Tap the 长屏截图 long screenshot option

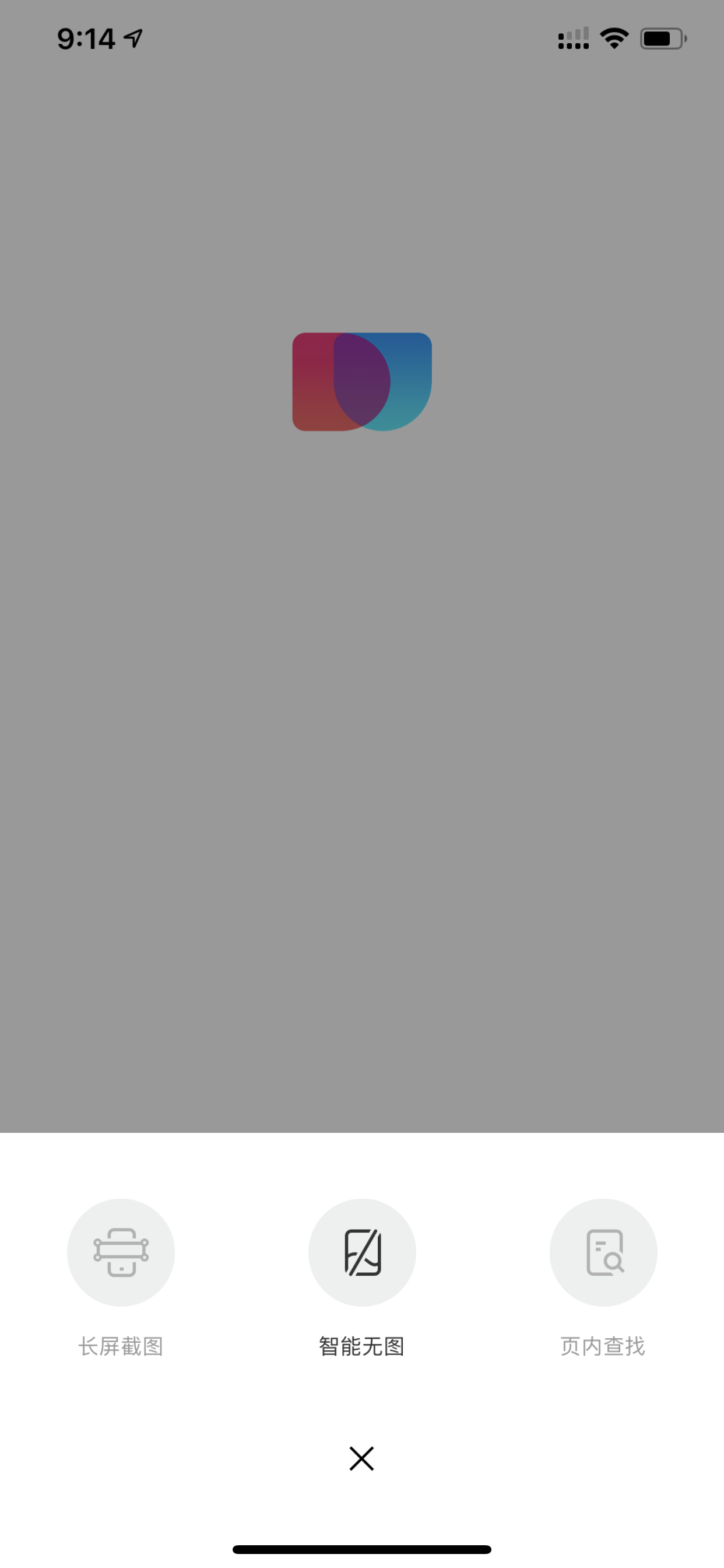point(121,1252)
